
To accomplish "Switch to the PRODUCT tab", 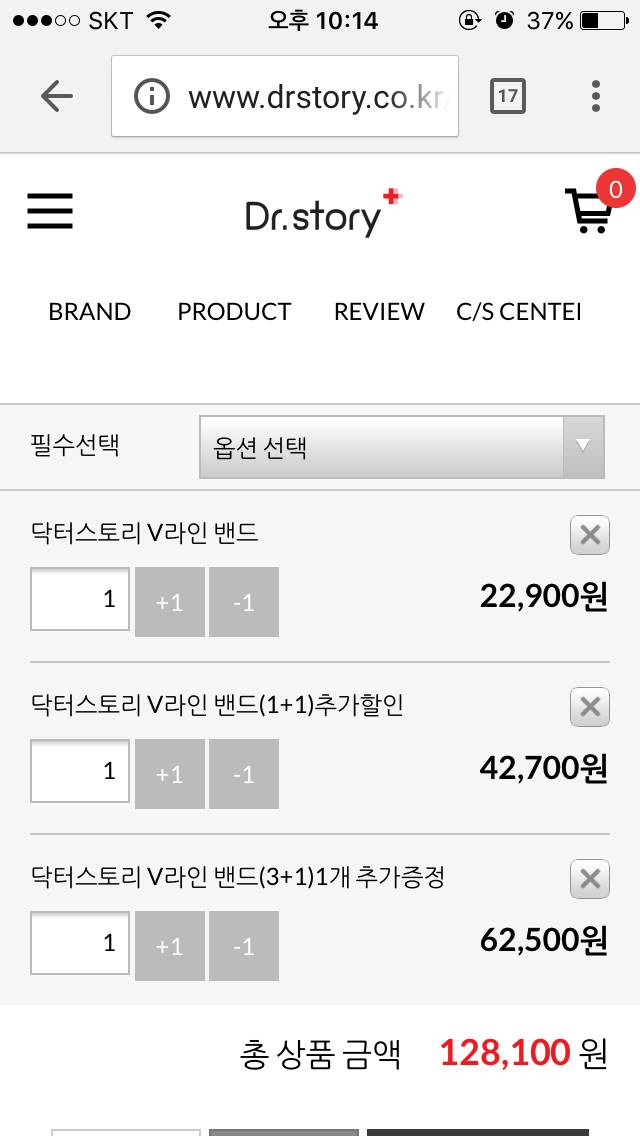I will click(x=234, y=312).
